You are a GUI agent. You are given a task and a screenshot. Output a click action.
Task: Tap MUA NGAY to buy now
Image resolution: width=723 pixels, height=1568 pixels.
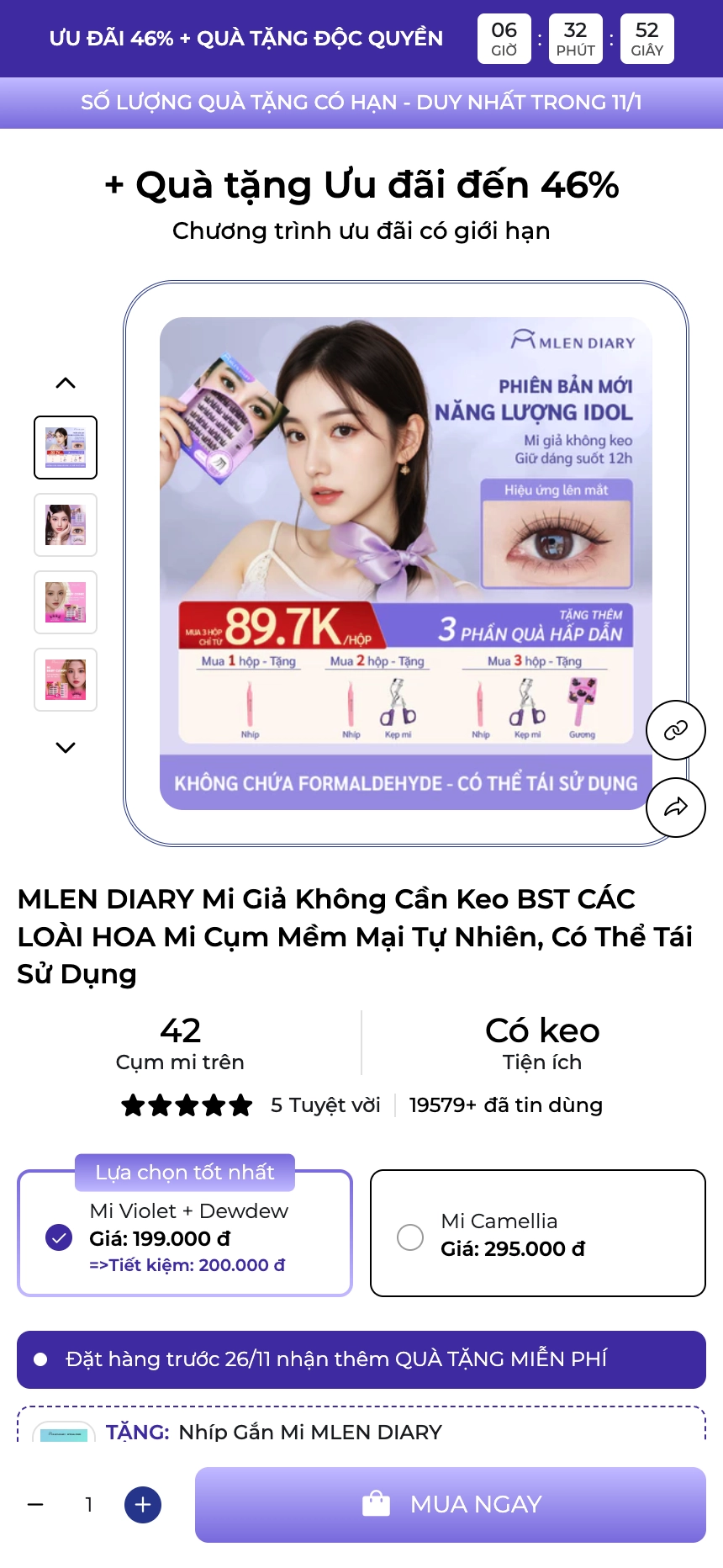(451, 1504)
